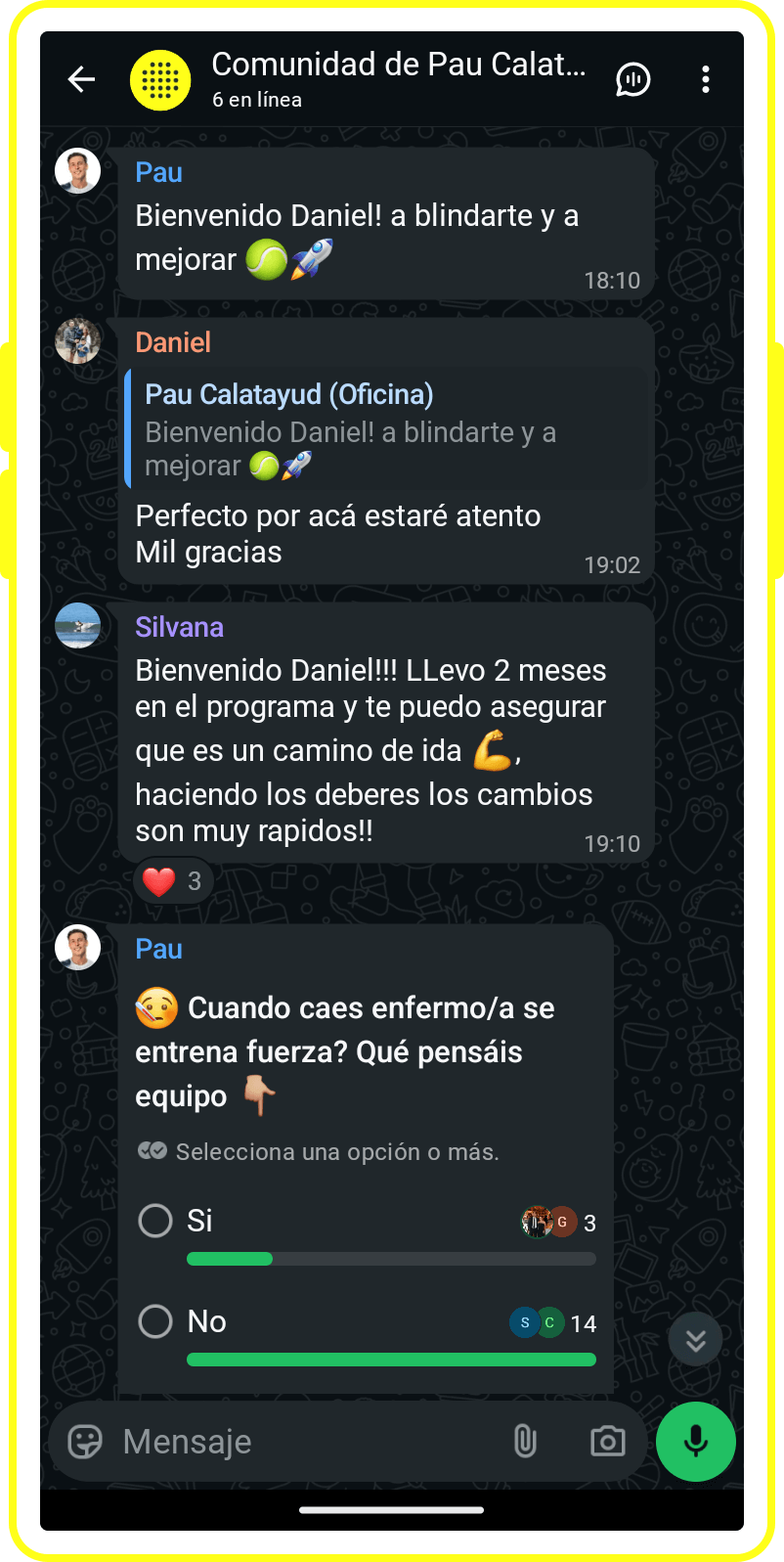Select the Si poll option
Screen dimensions: 784x1562
pyautogui.click(x=155, y=1221)
